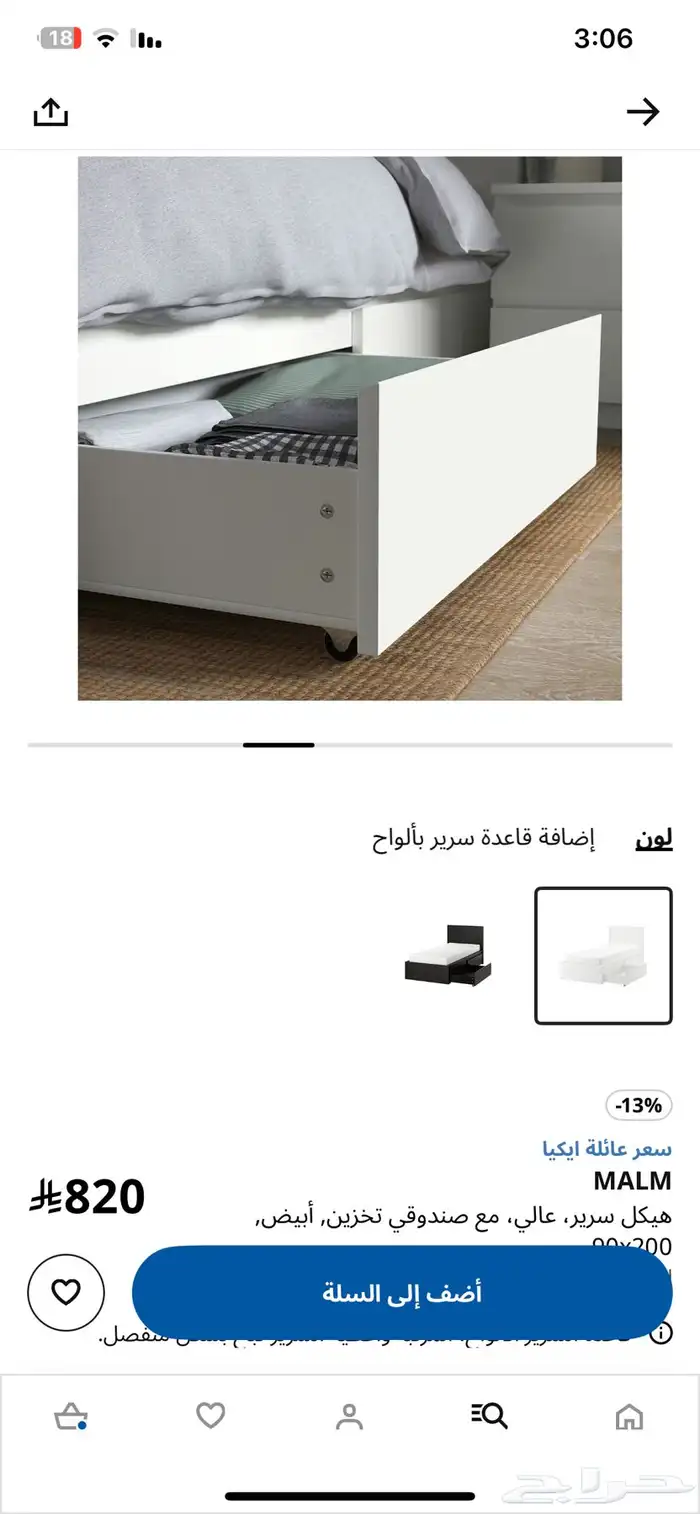Go back using the arrow icon

pyautogui.click(x=643, y=112)
